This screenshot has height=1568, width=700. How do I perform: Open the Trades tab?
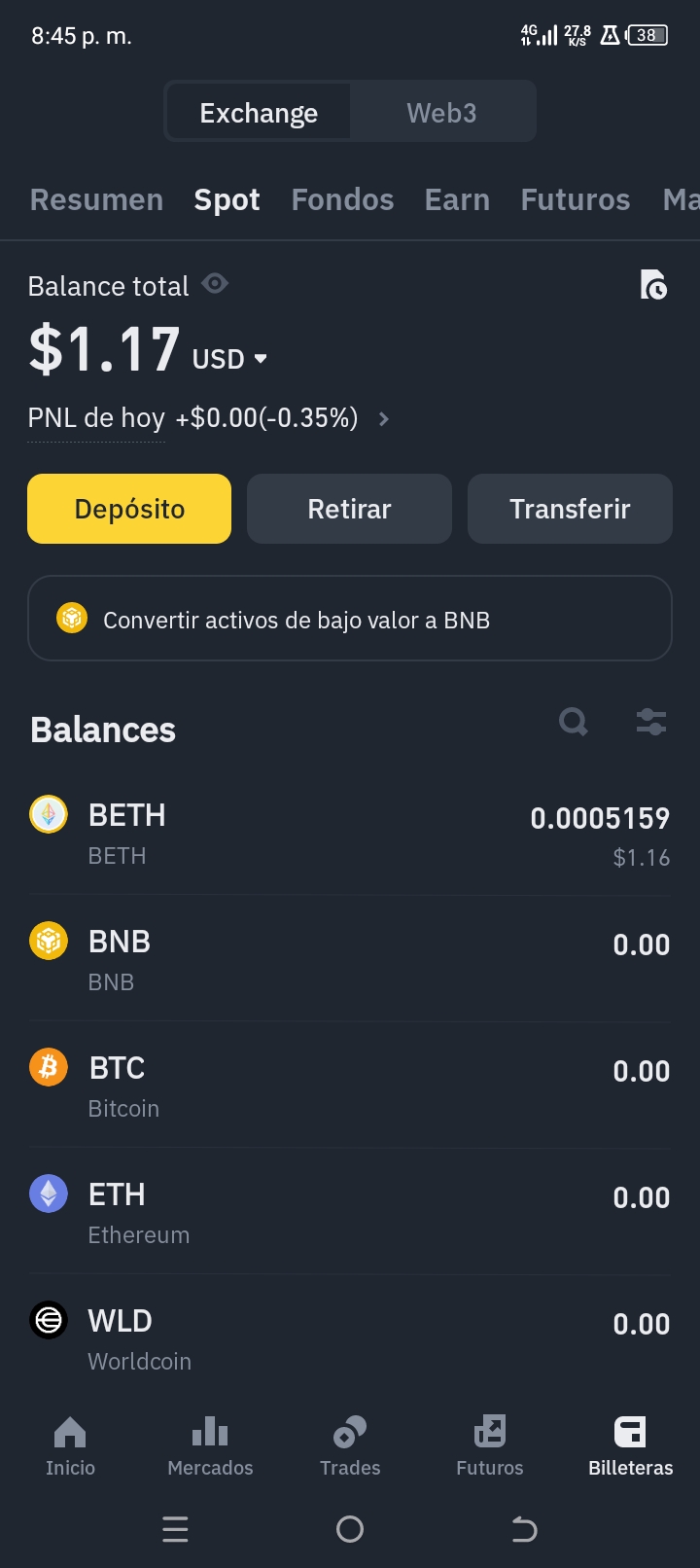pos(350,1445)
